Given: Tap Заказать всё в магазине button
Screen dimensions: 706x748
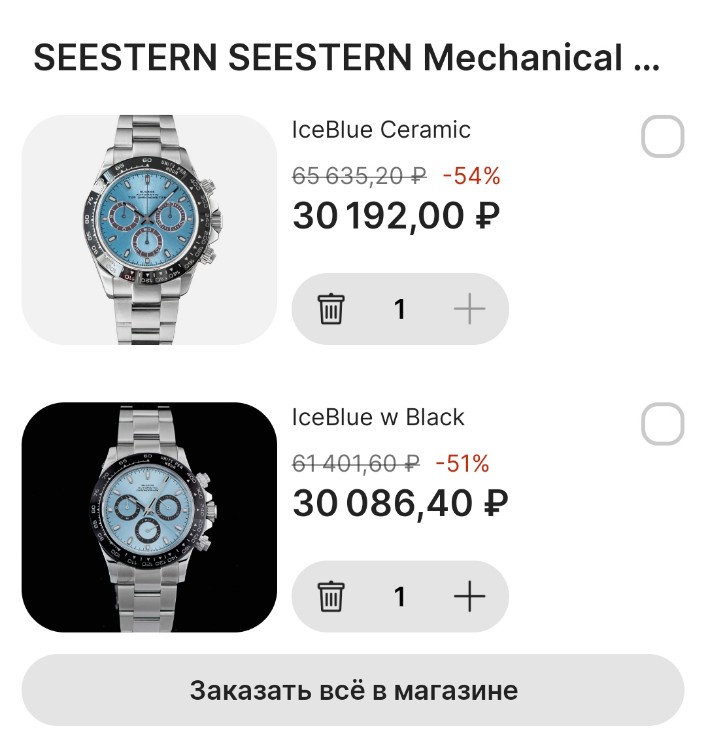Looking at the screenshot, I should [x=353, y=690].
